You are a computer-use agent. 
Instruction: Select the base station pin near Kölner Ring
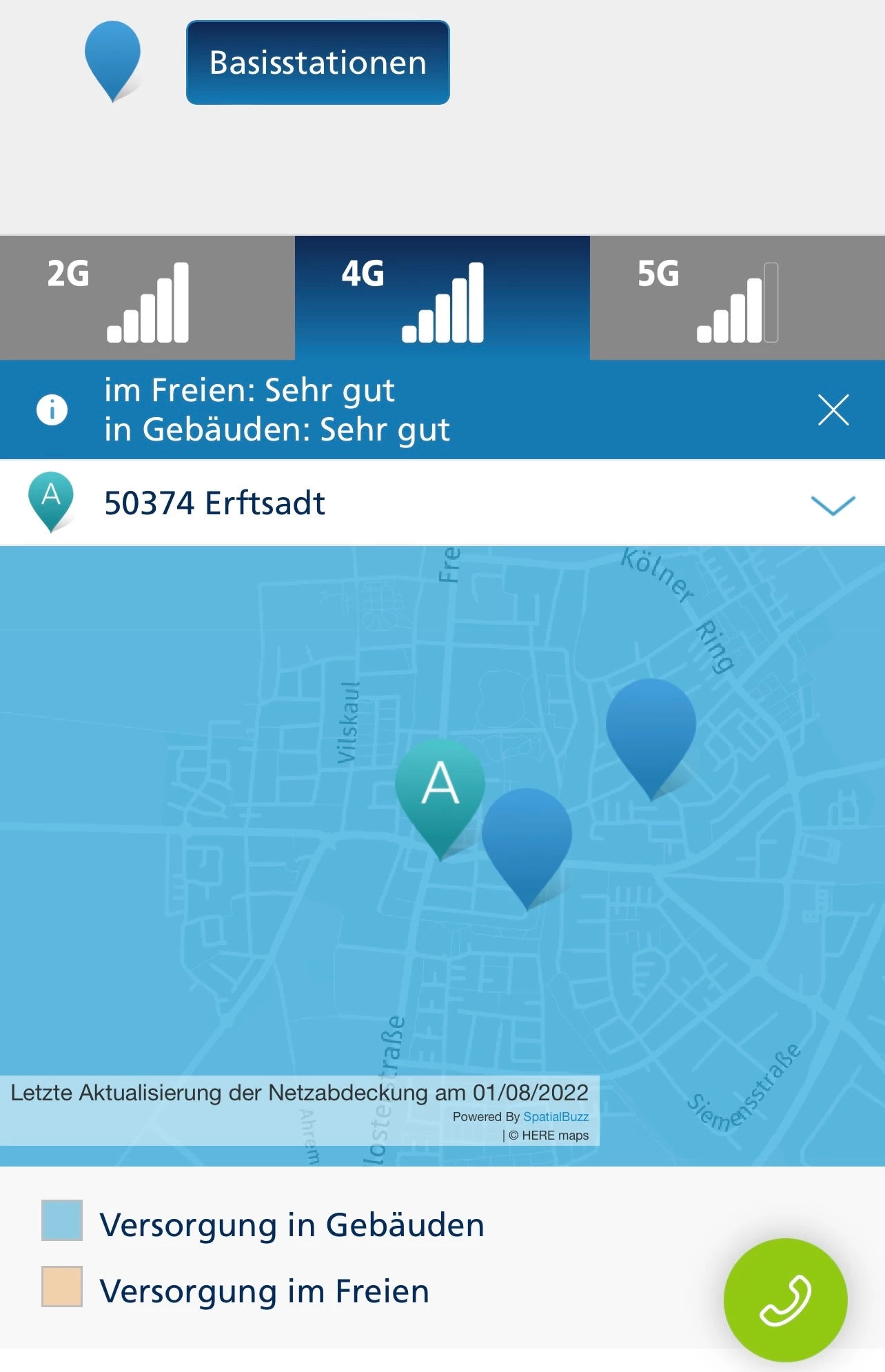click(651, 727)
